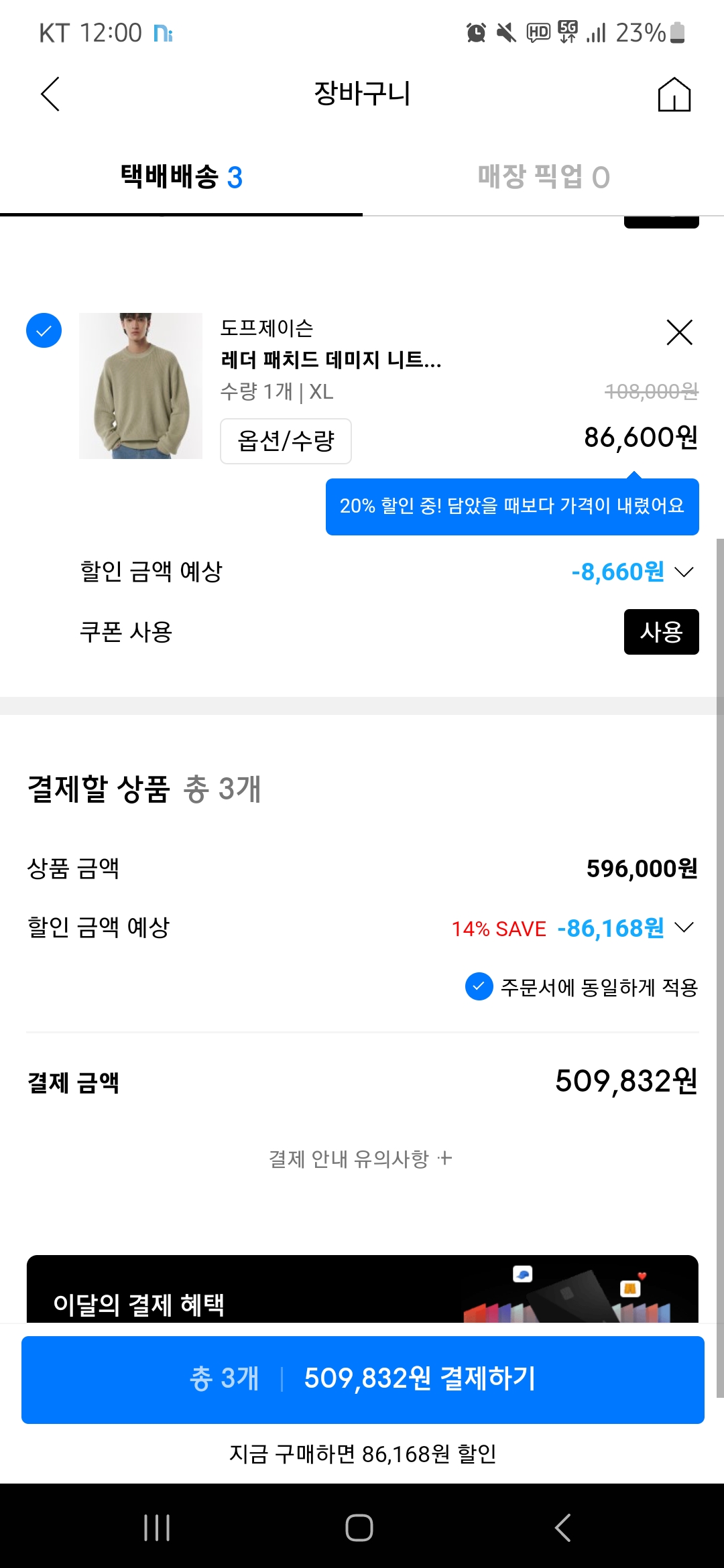Go back from the 장바구니 cart
Image resolution: width=724 pixels, height=1568 pixels.
point(50,94)
